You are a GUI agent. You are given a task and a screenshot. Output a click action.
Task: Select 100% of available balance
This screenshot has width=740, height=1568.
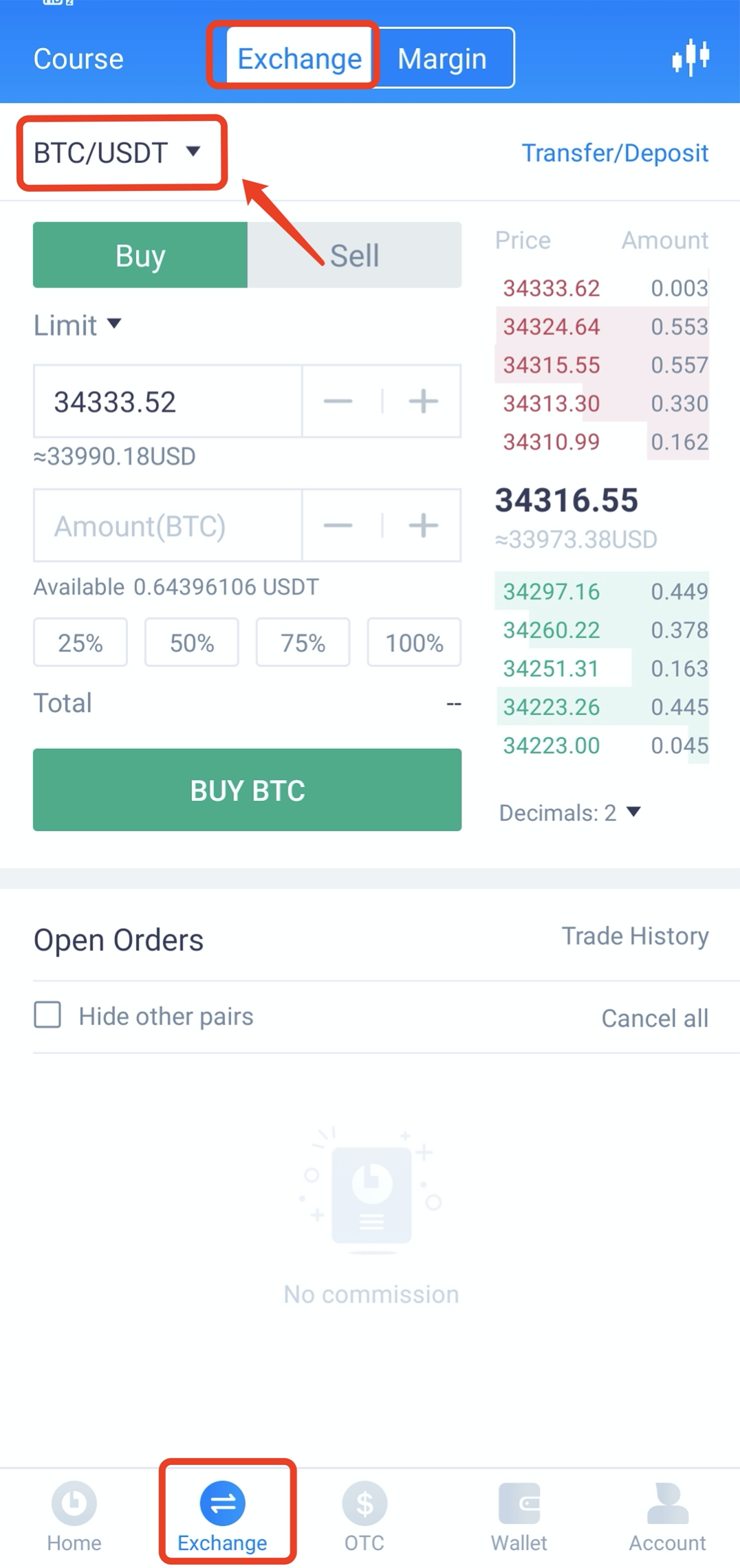click(414, 643)
